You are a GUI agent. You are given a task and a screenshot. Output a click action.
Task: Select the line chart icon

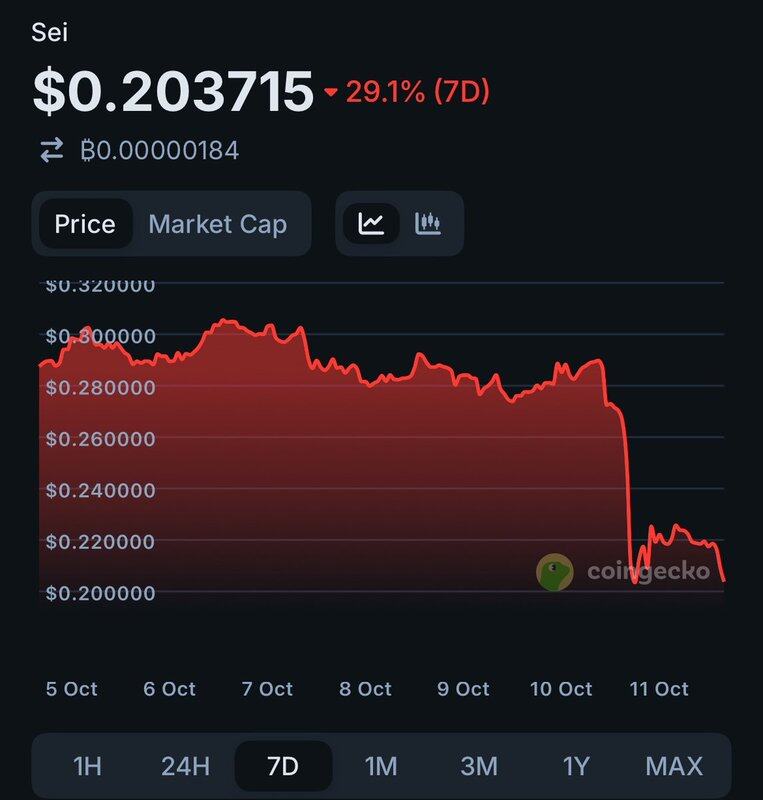[x=372, y=223]
